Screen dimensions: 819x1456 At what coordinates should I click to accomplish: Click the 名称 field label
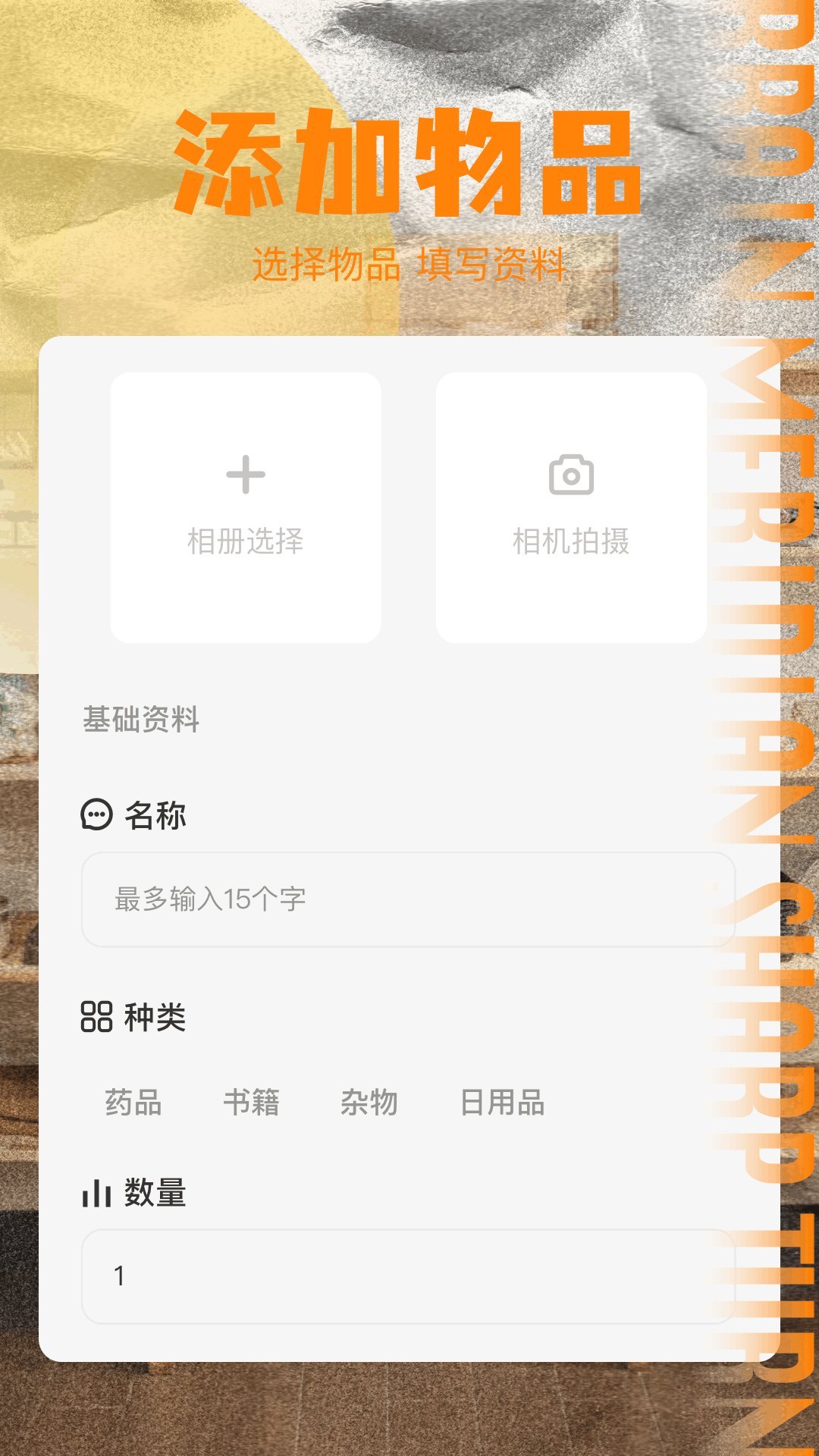point(157,816)
